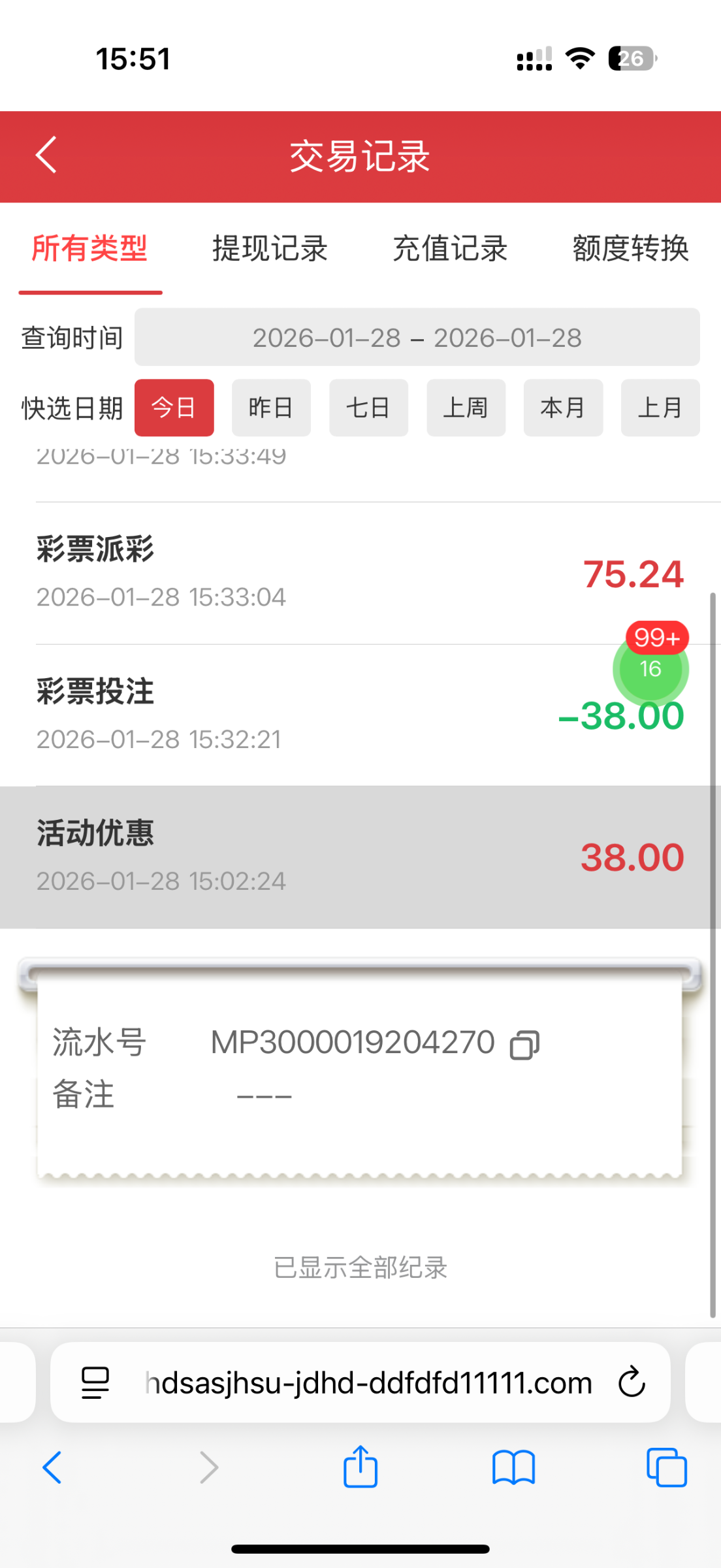Reload the page in the browser
The image size is (721, 1568).
pyautogui.click(x=632, y=1382)
